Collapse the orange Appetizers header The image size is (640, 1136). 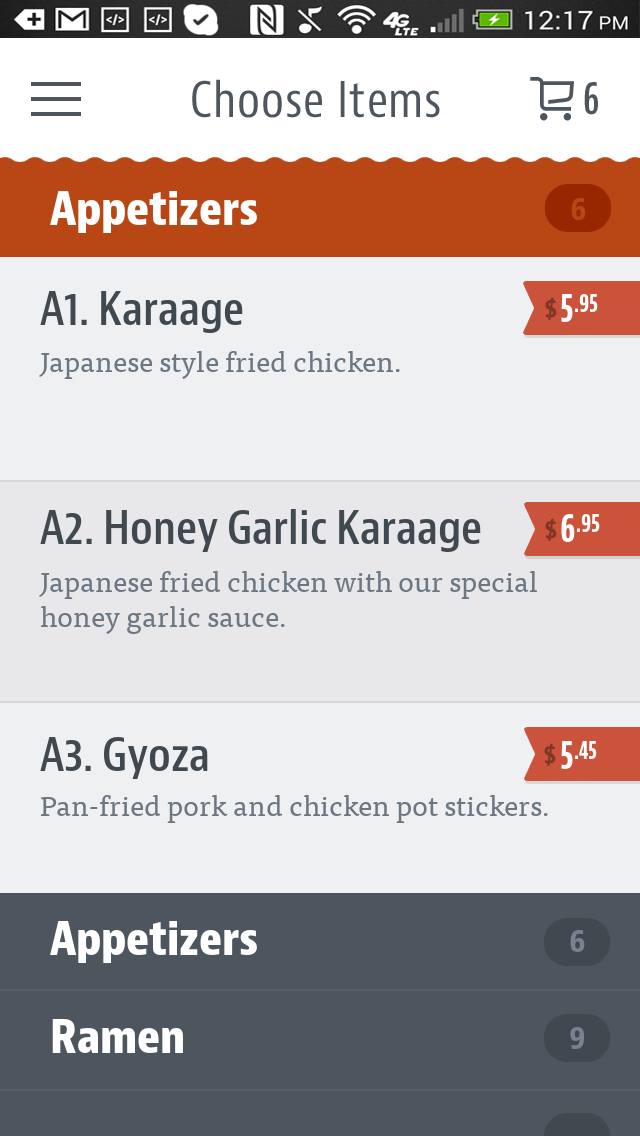click(x=320, y=209)
